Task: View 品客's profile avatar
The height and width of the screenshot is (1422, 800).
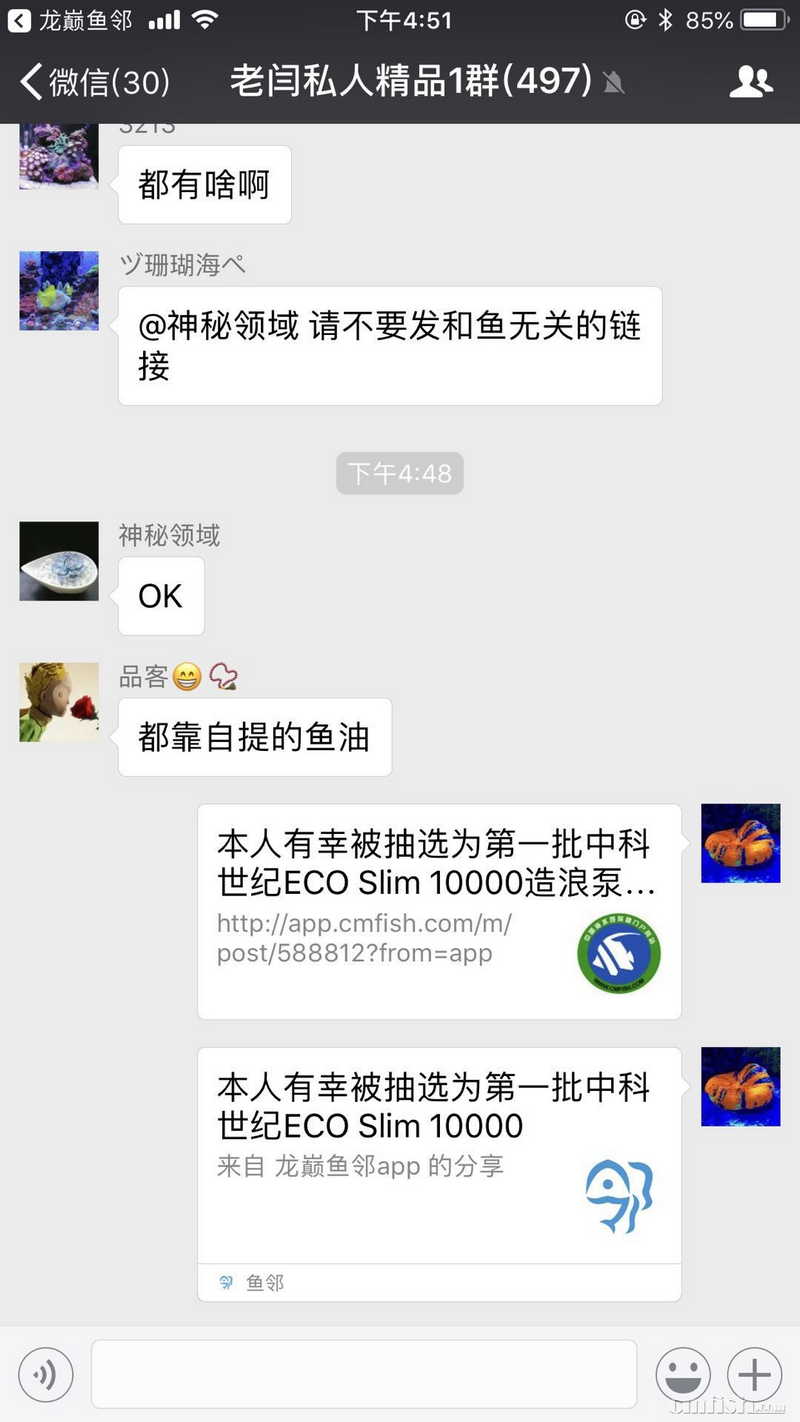Action: tap(59, 702)
